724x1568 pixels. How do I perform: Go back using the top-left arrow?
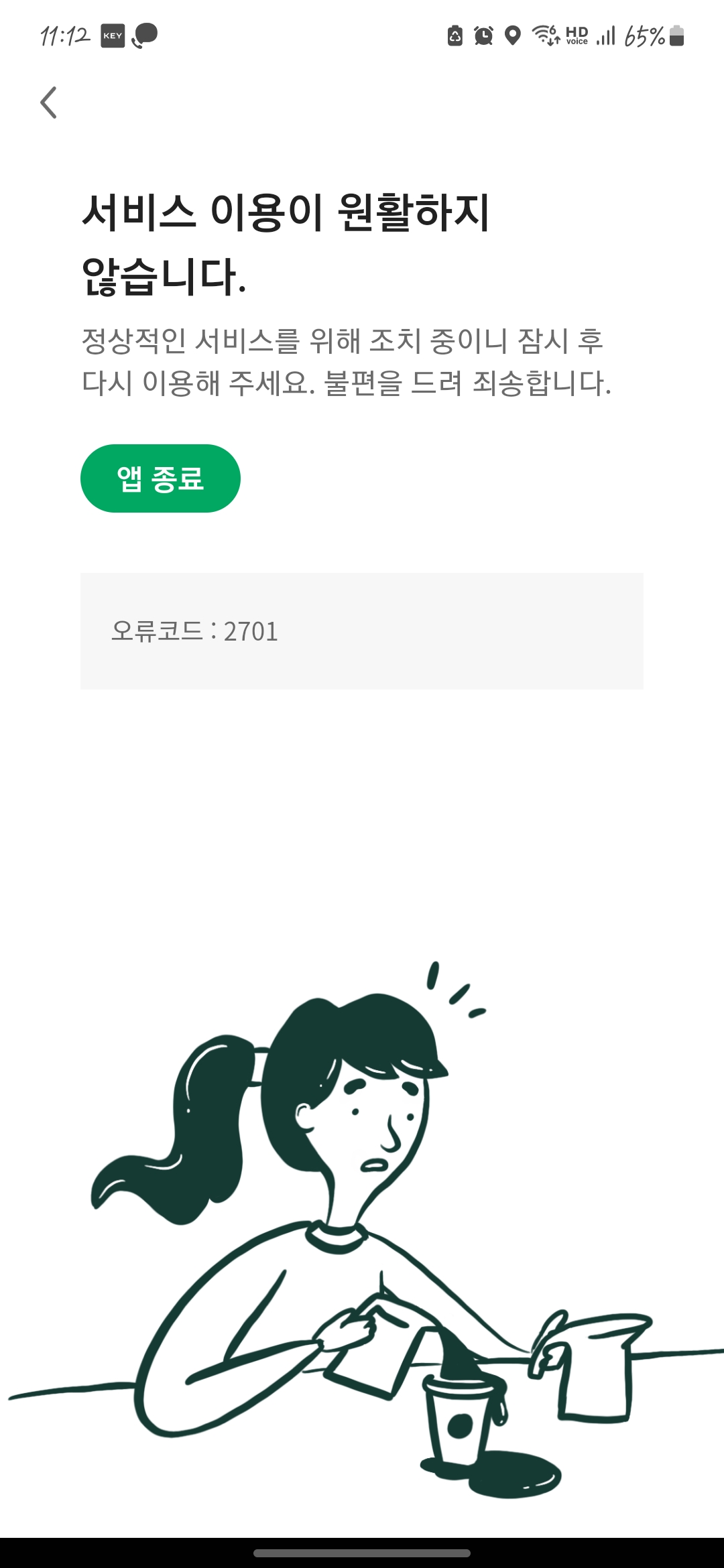point(48,103)
